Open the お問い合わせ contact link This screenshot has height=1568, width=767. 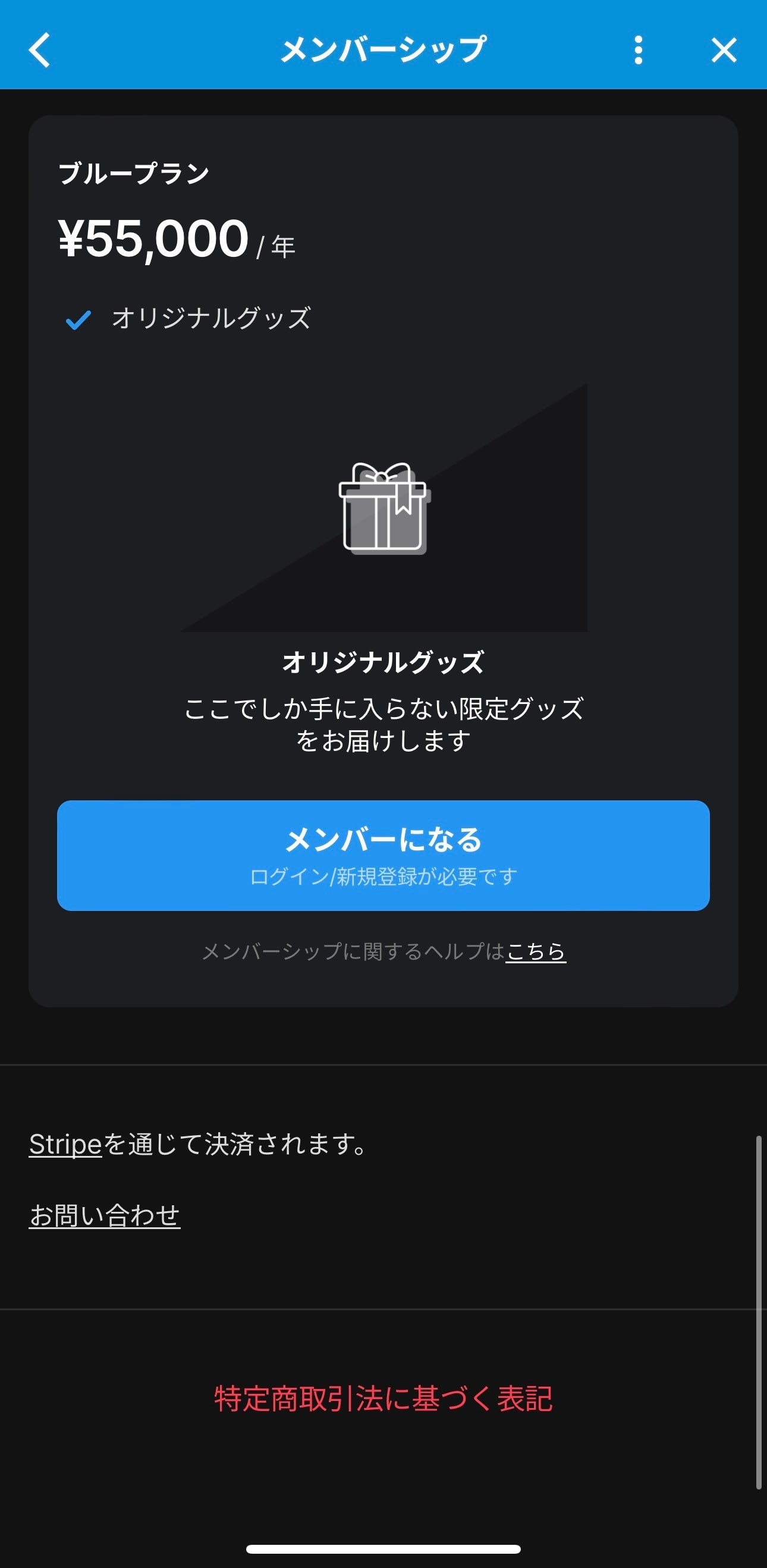105,1215
